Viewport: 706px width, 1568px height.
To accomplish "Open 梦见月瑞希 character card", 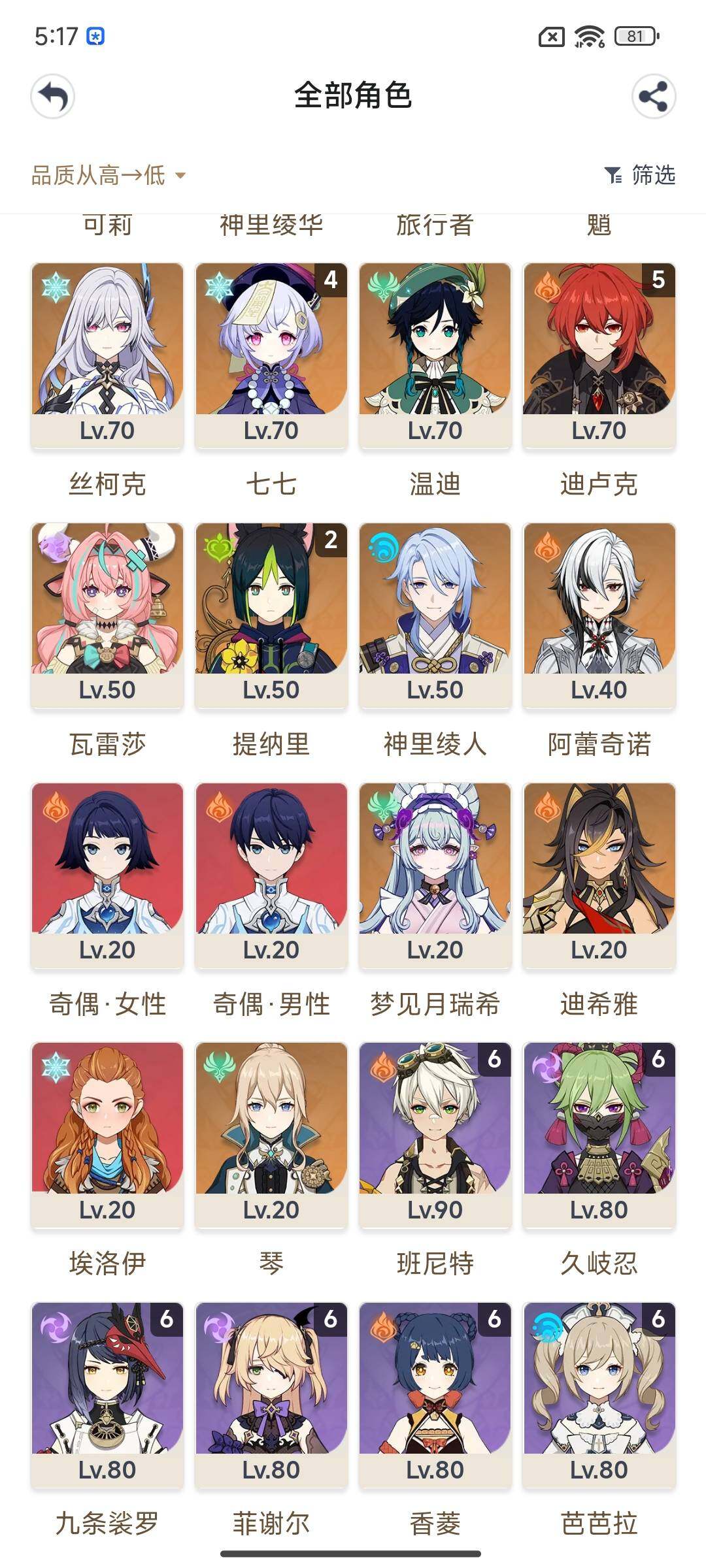I will tap(435, 873).
